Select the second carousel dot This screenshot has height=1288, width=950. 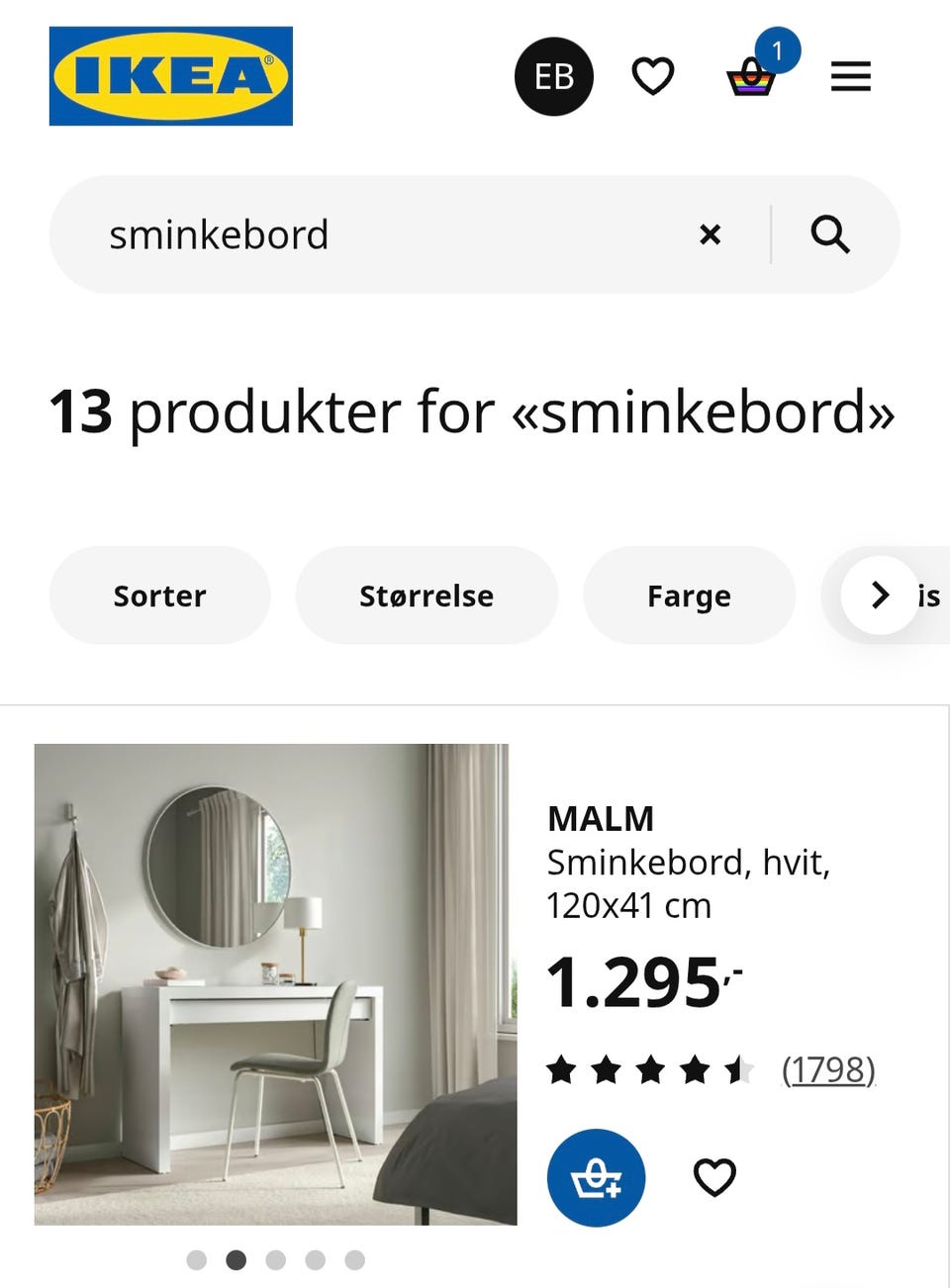click(237, 1260)
